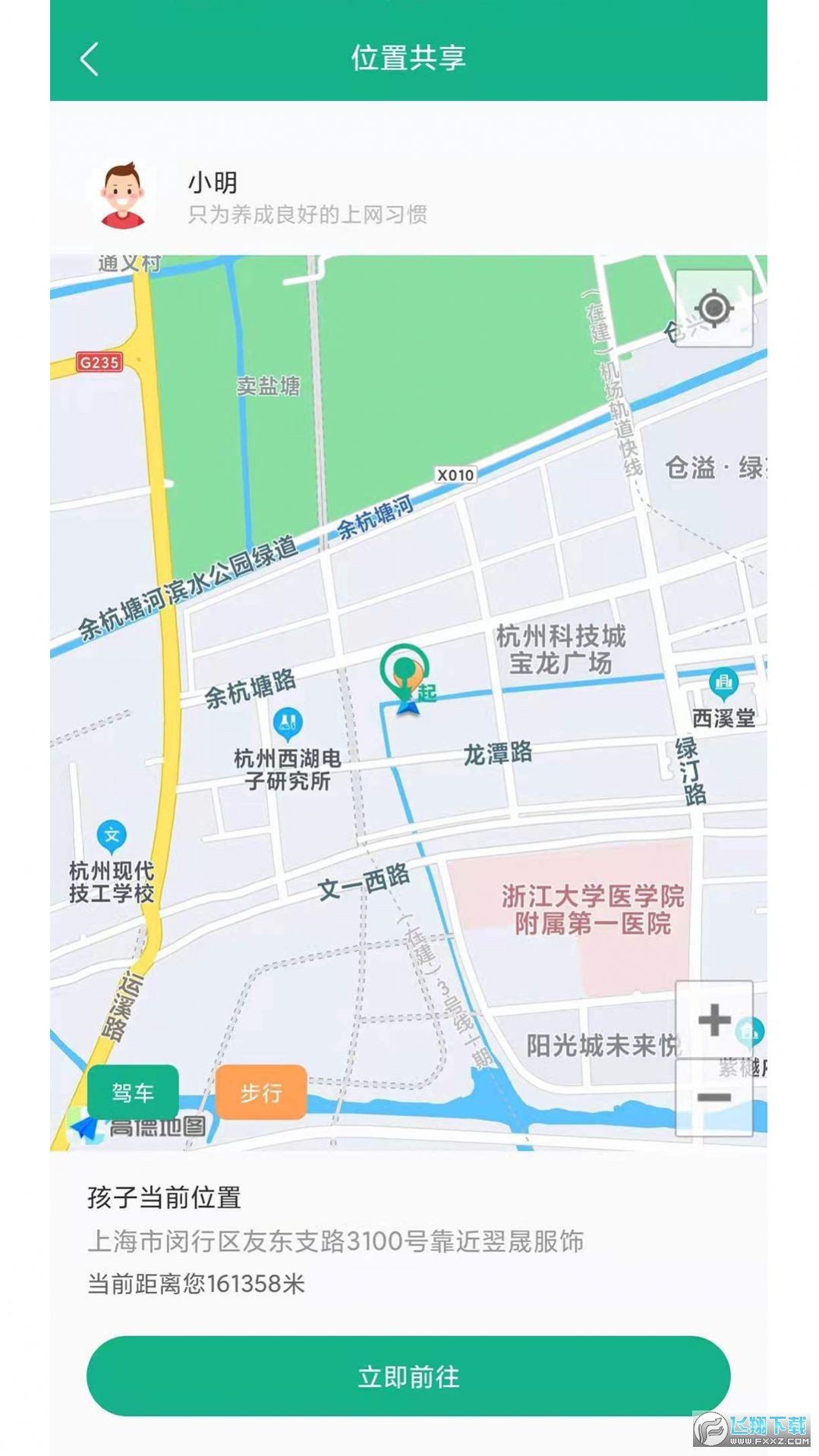This screenshot has height=1456, width=819.
Task: Tap 立即前往 to navigate now
Action: coord(408,1376)
